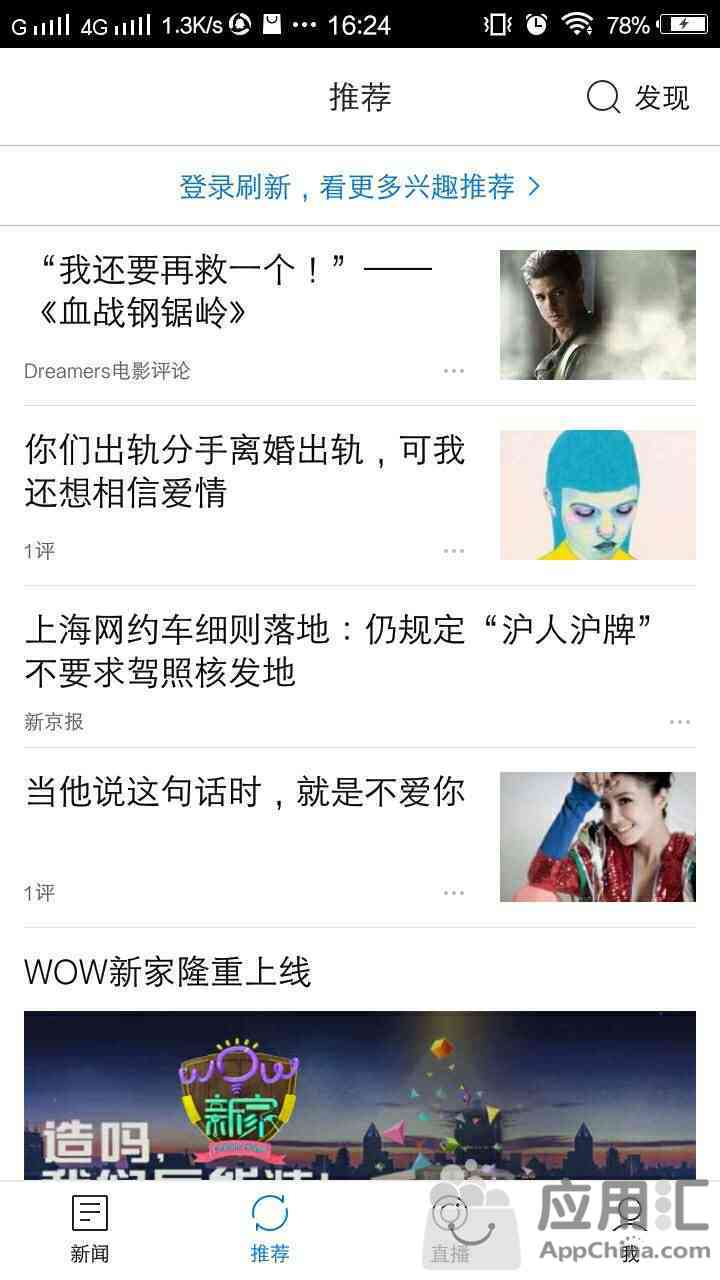720x1280 pixels.
Task: Tap the 登录刷新 login banner link
Action: tap(360, 186)
